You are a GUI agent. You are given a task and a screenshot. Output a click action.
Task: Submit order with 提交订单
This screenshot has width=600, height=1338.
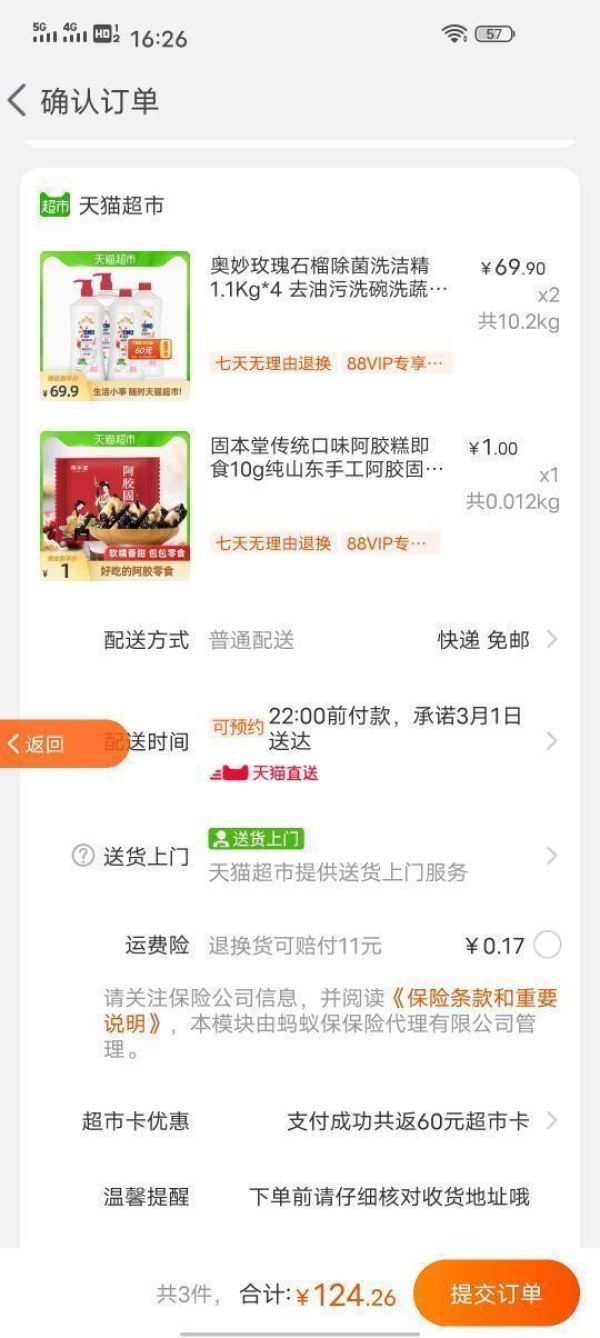pos(496,1293)
